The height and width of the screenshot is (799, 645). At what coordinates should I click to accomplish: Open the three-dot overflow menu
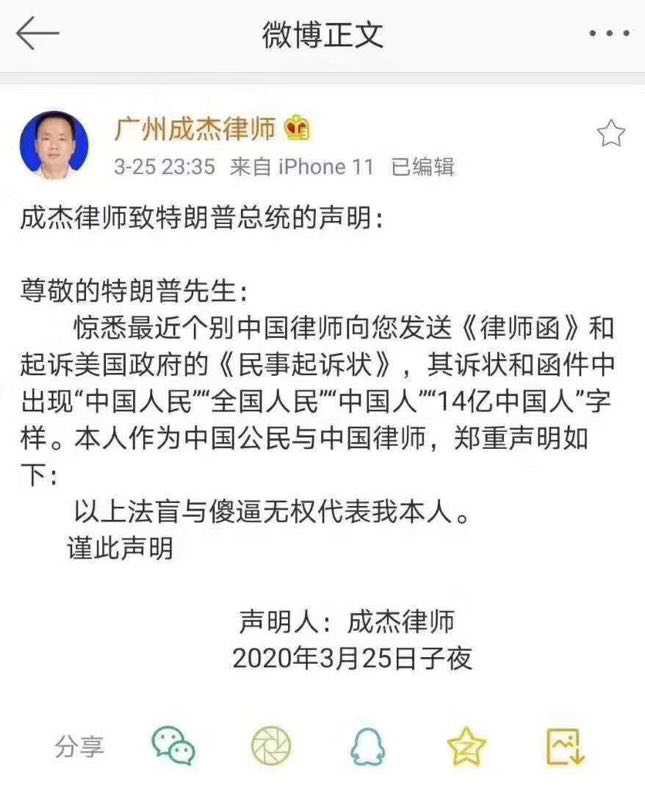[x=608, y=35]
